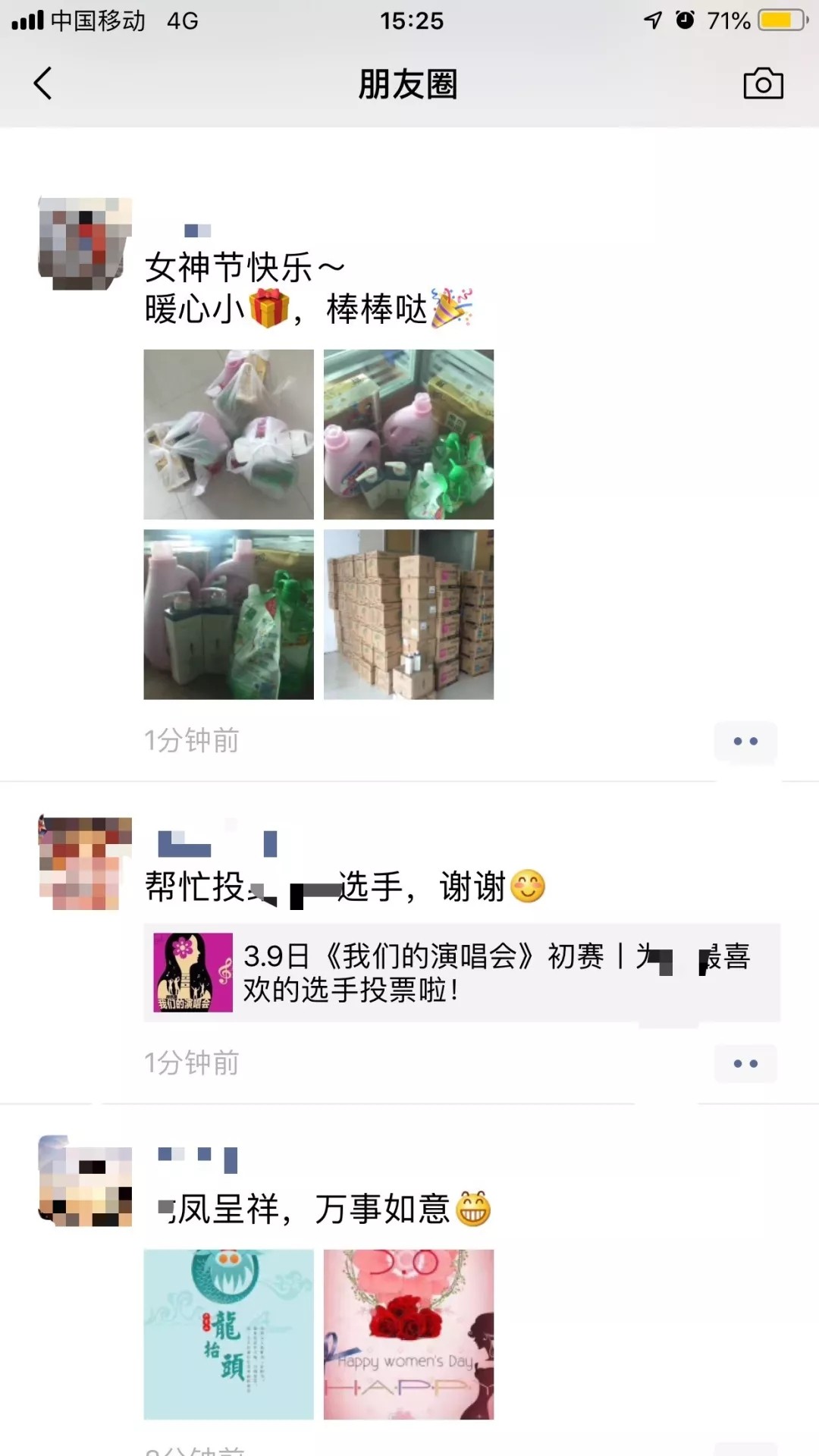
Task: View the 龍抬頭 picture
Action: 228,1334
